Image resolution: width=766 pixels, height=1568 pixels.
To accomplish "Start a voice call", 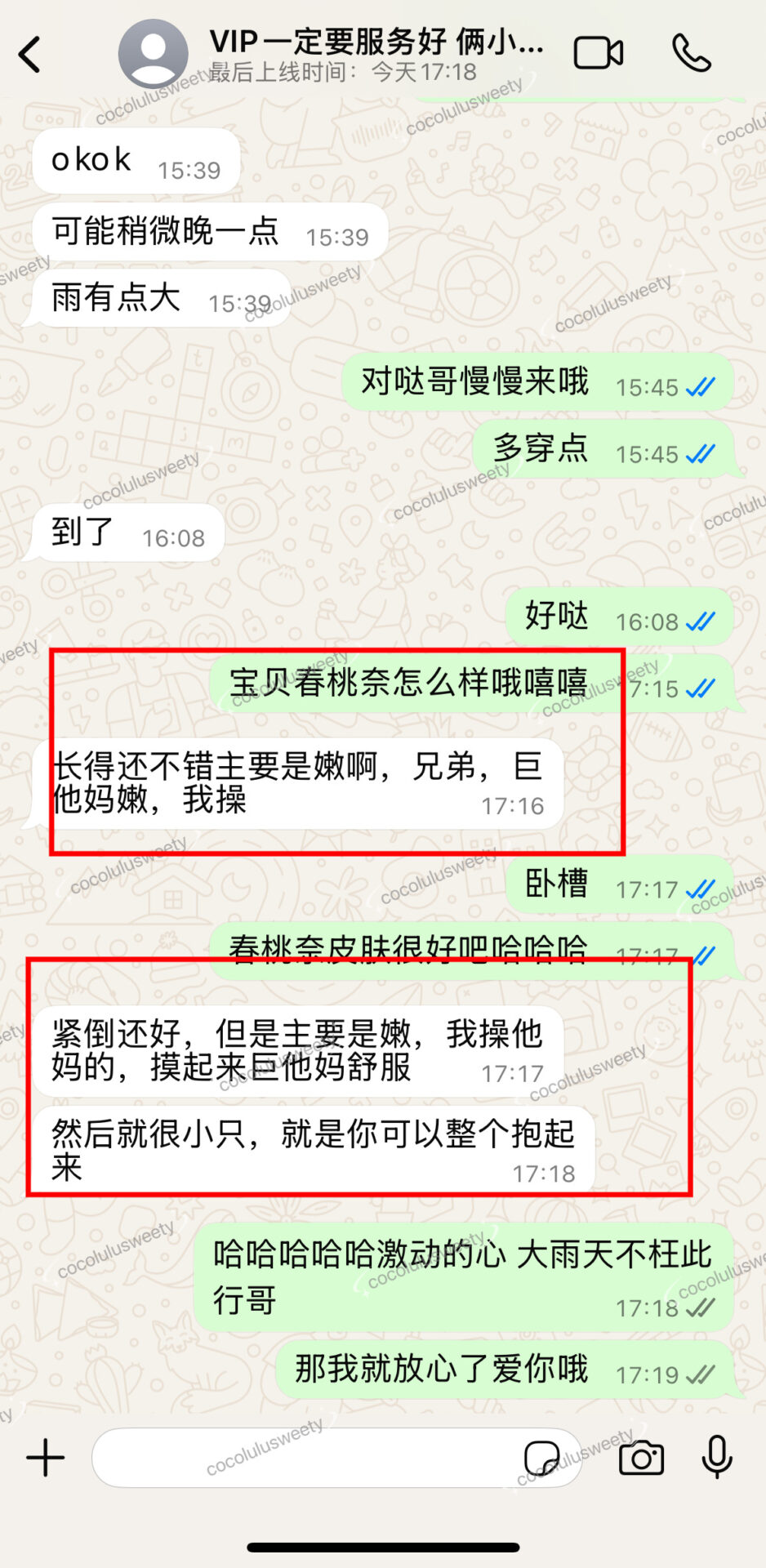I will [692, 54].
